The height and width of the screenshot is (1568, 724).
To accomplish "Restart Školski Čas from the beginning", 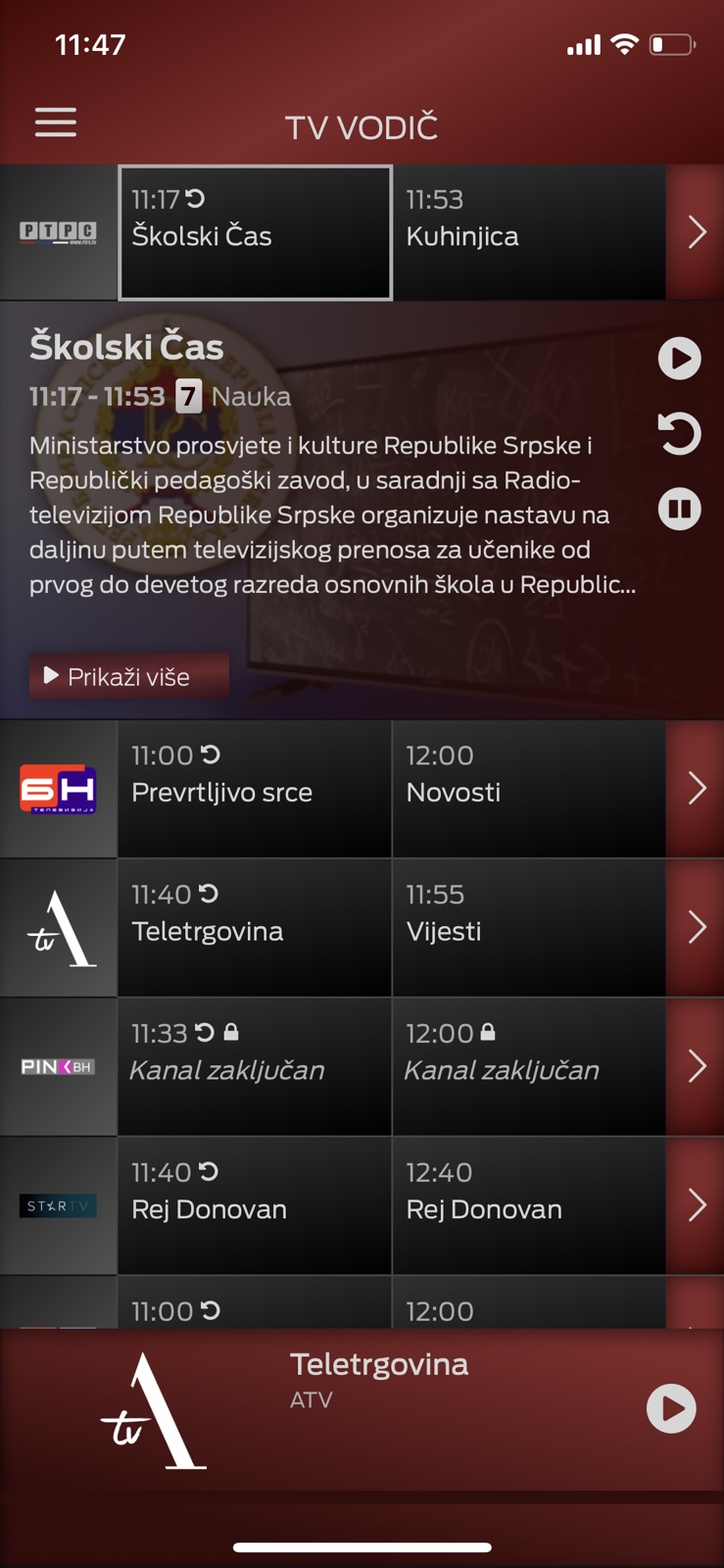I will click(x=679, y=433).
